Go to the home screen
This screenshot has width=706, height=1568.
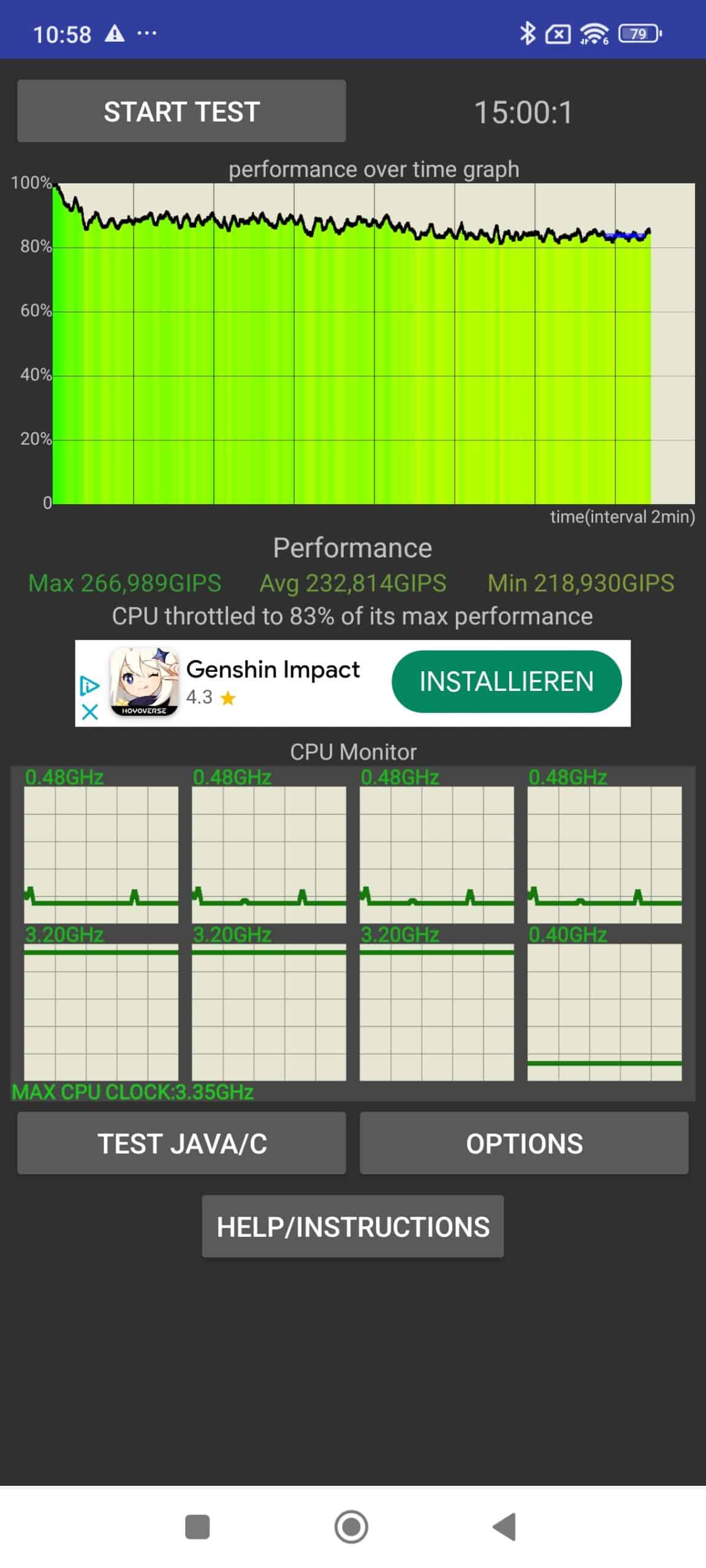click(351, 1526)
